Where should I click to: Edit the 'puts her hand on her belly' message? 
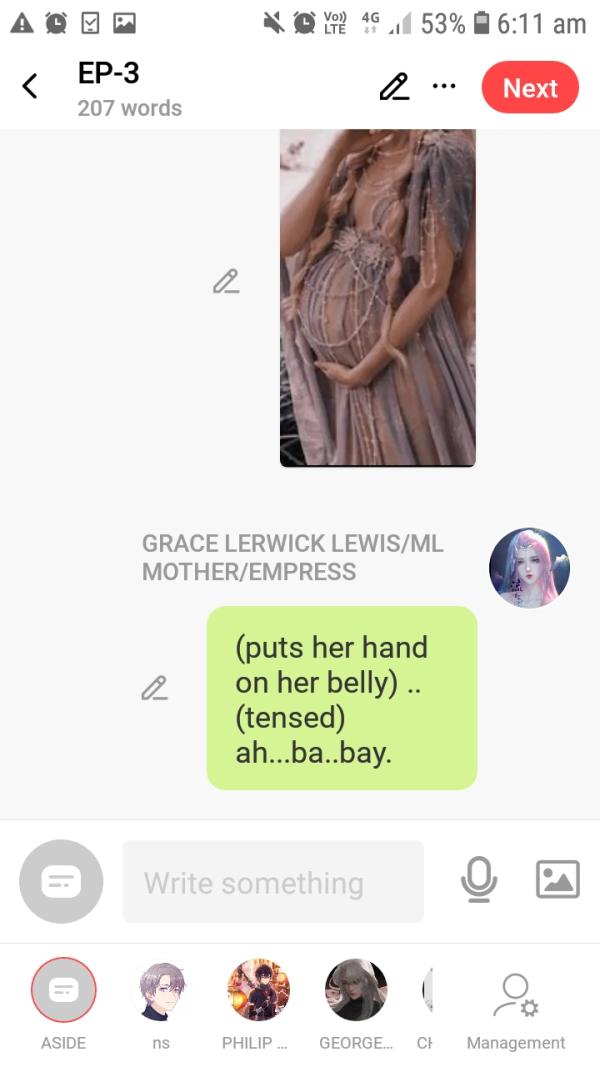[x=154, y=688]
